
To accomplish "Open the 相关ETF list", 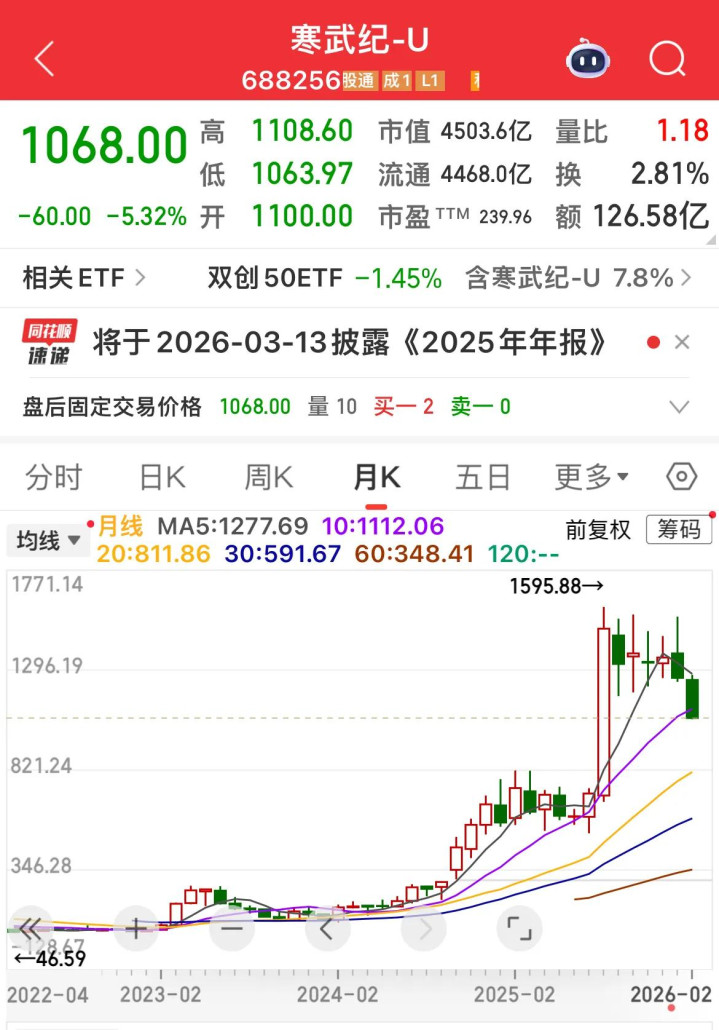I will pyautogui.click(x=84, y=278).
